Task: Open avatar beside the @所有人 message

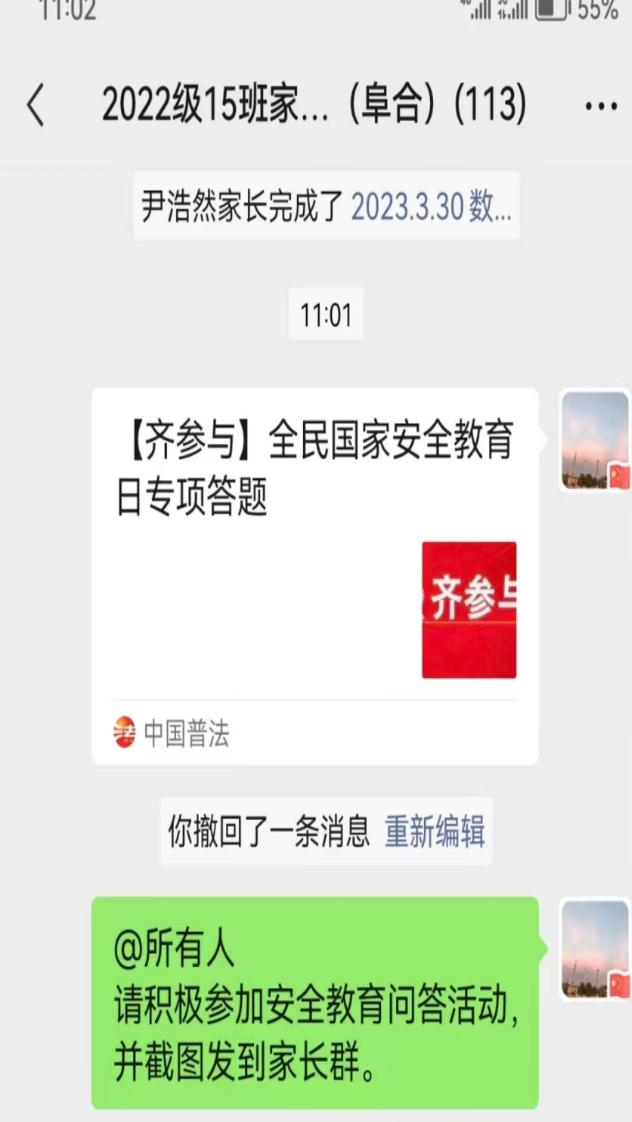Action: point(595,949)
